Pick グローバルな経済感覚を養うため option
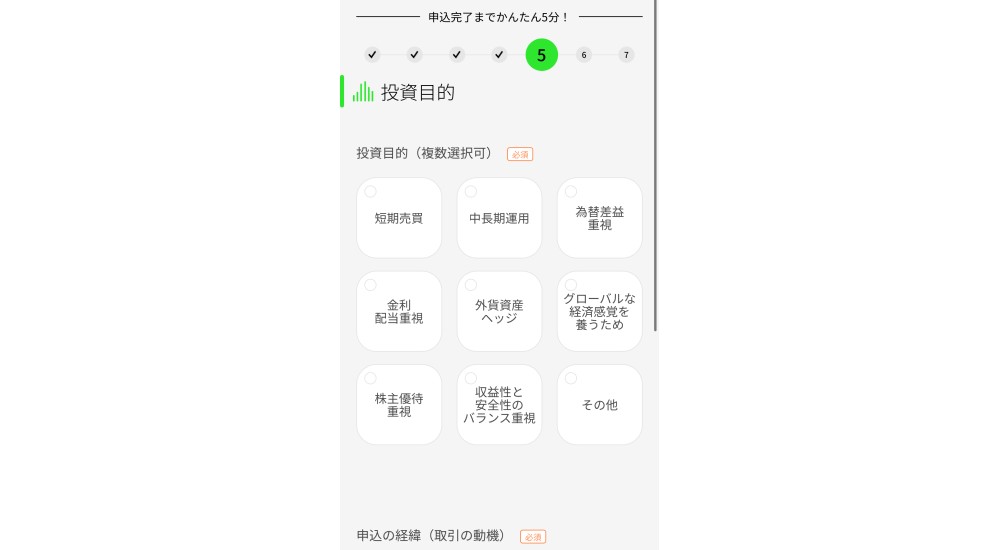This screenshot has height=550, width=1000. [599, 311]
